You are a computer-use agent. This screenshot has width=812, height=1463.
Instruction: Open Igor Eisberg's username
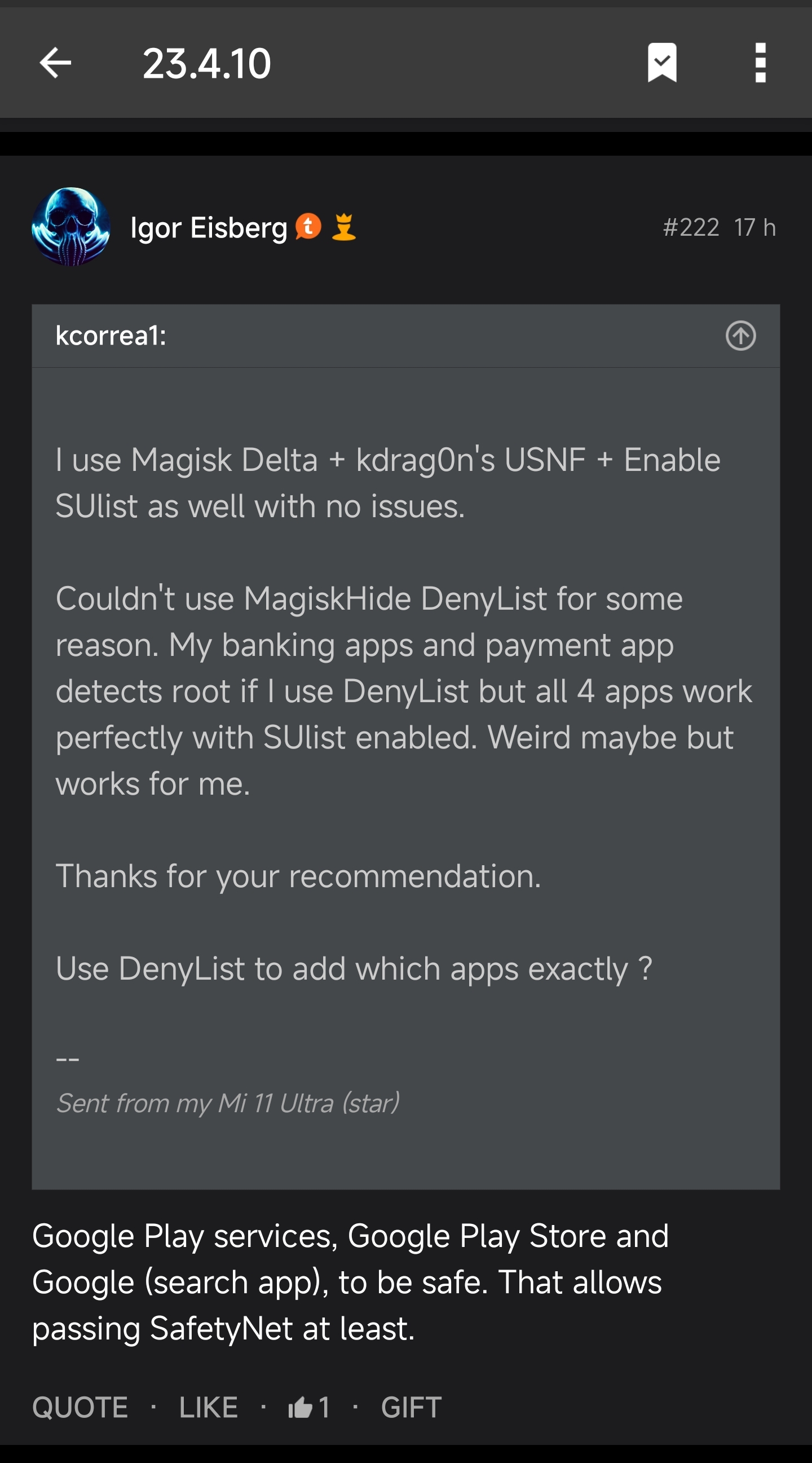(209, 228)
